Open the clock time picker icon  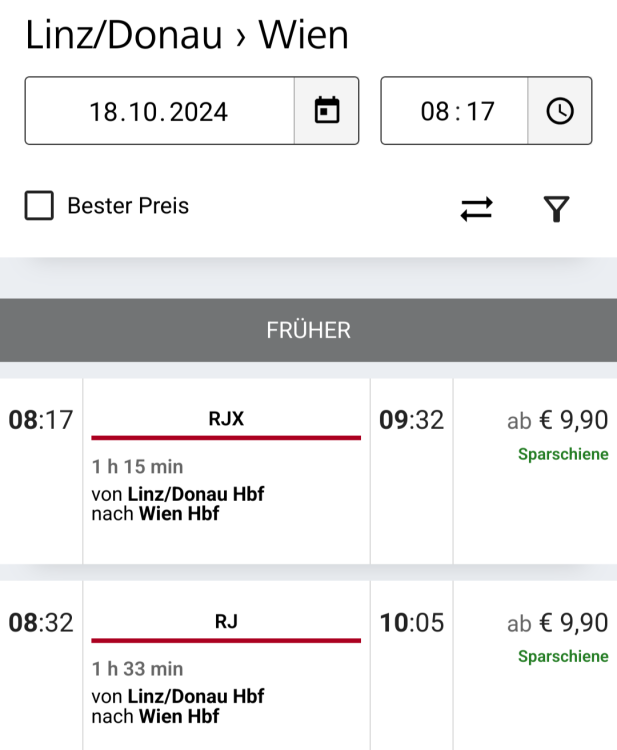pyautogui.click(x=560, y=111)
